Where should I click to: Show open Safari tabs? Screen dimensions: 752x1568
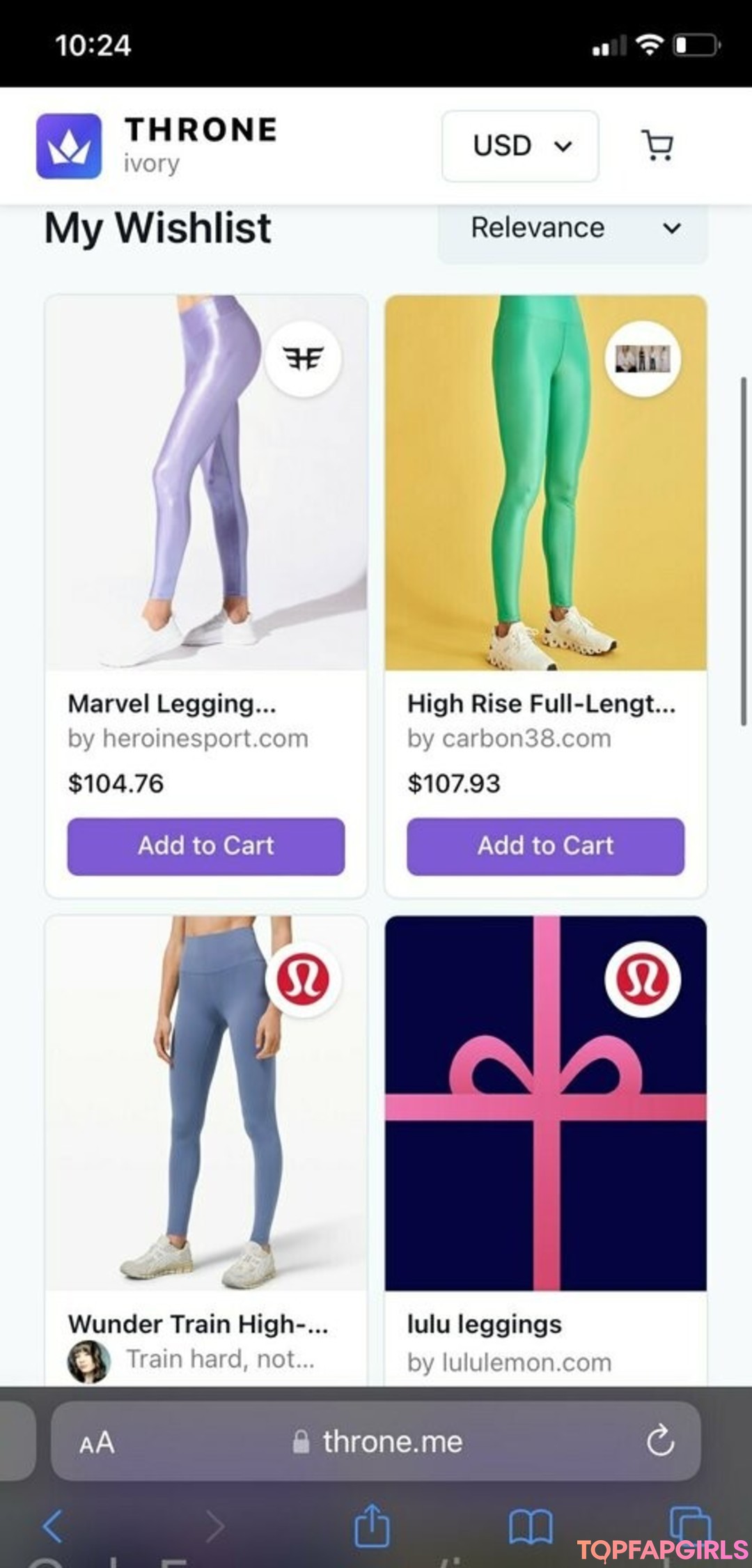pos(689,1524)
